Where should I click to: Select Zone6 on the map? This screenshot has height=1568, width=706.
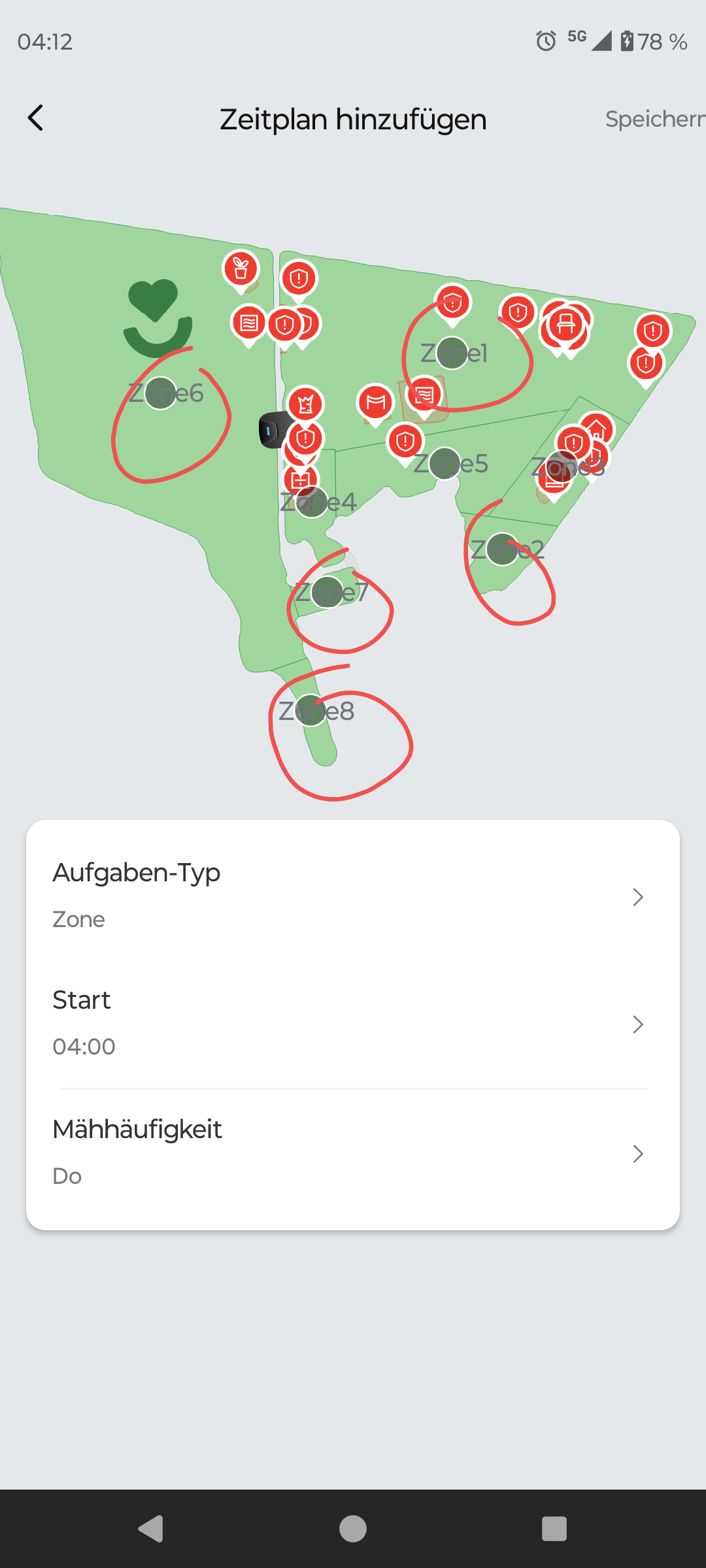tap(160, 393)
